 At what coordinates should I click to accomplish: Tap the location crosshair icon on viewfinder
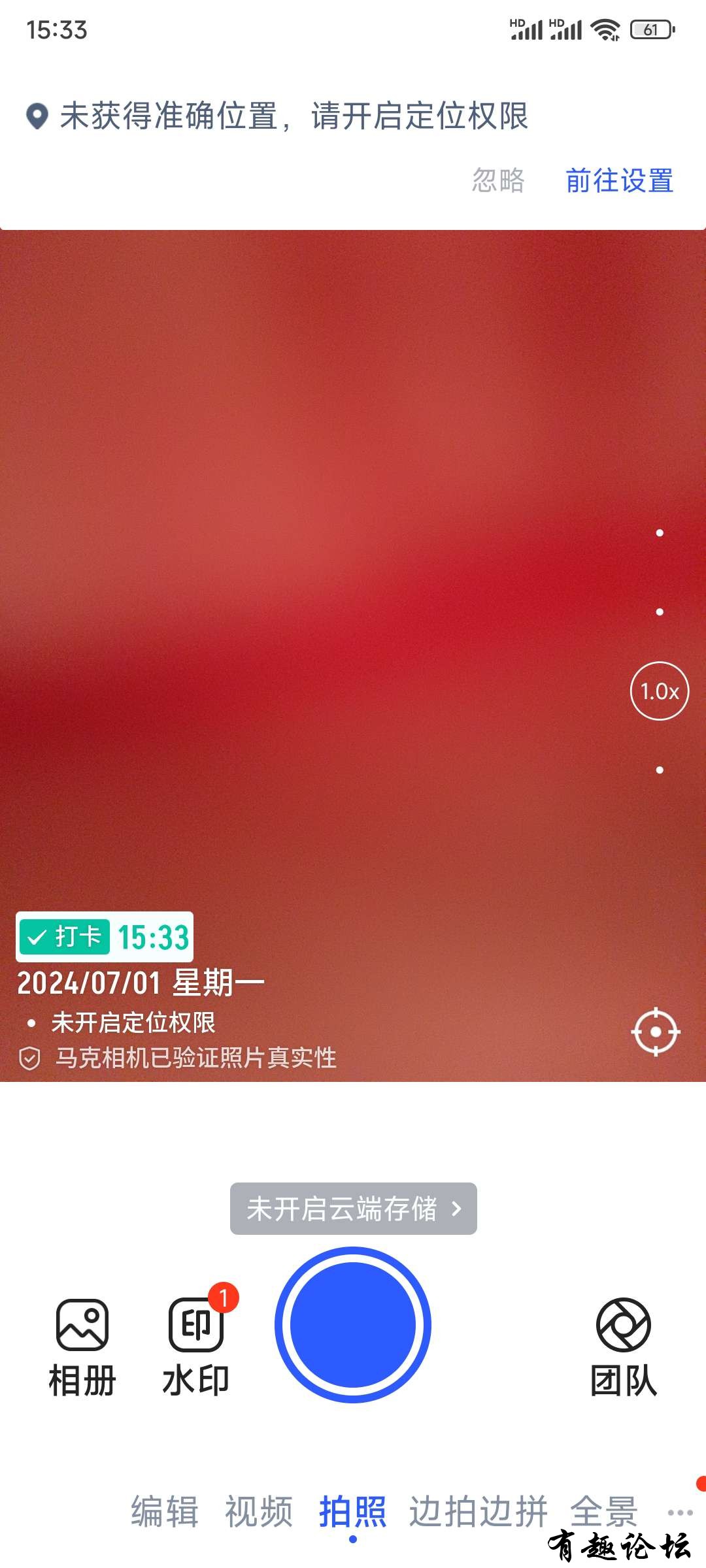click(x=656, y=1032)
